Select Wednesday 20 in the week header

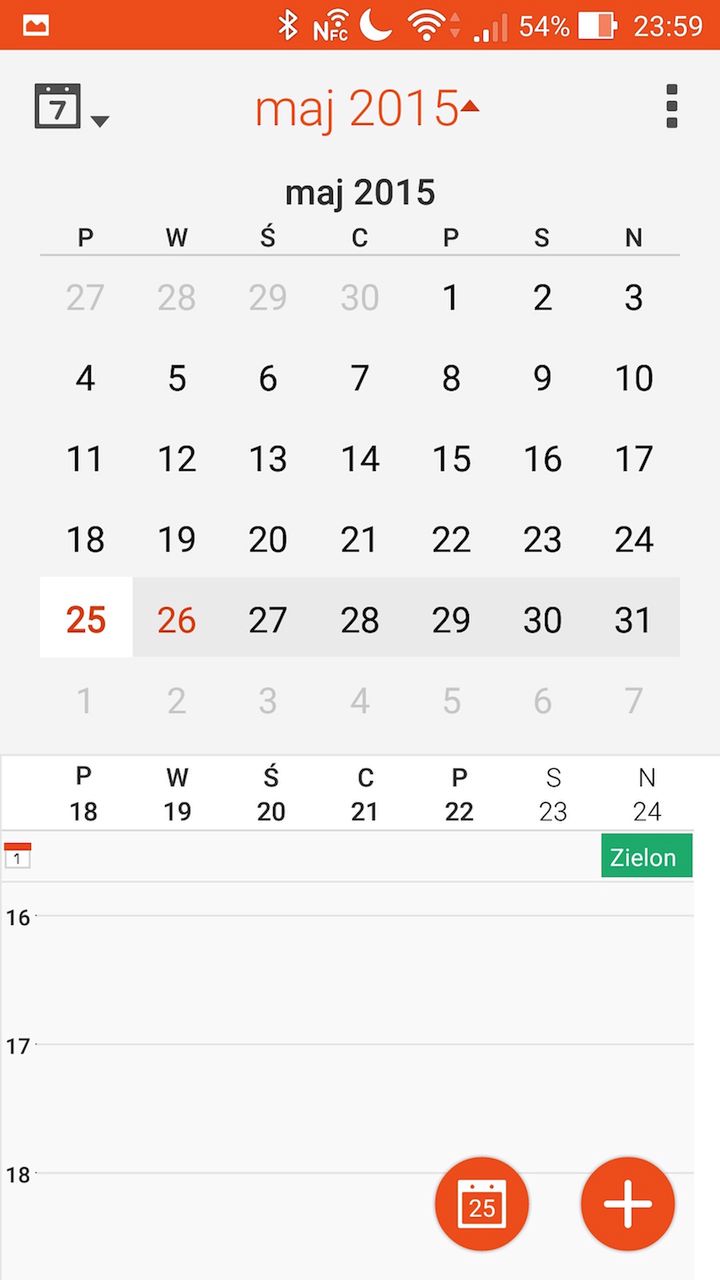[271, 794]
